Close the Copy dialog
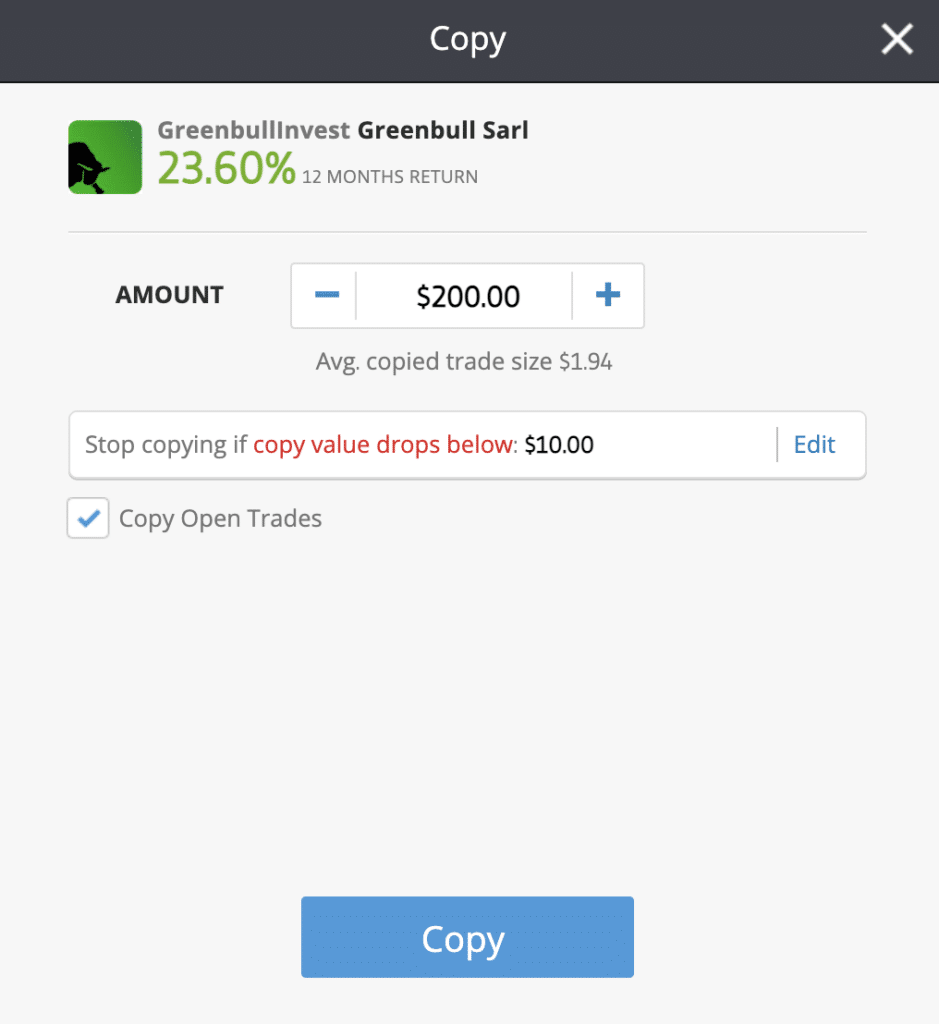 896,40
